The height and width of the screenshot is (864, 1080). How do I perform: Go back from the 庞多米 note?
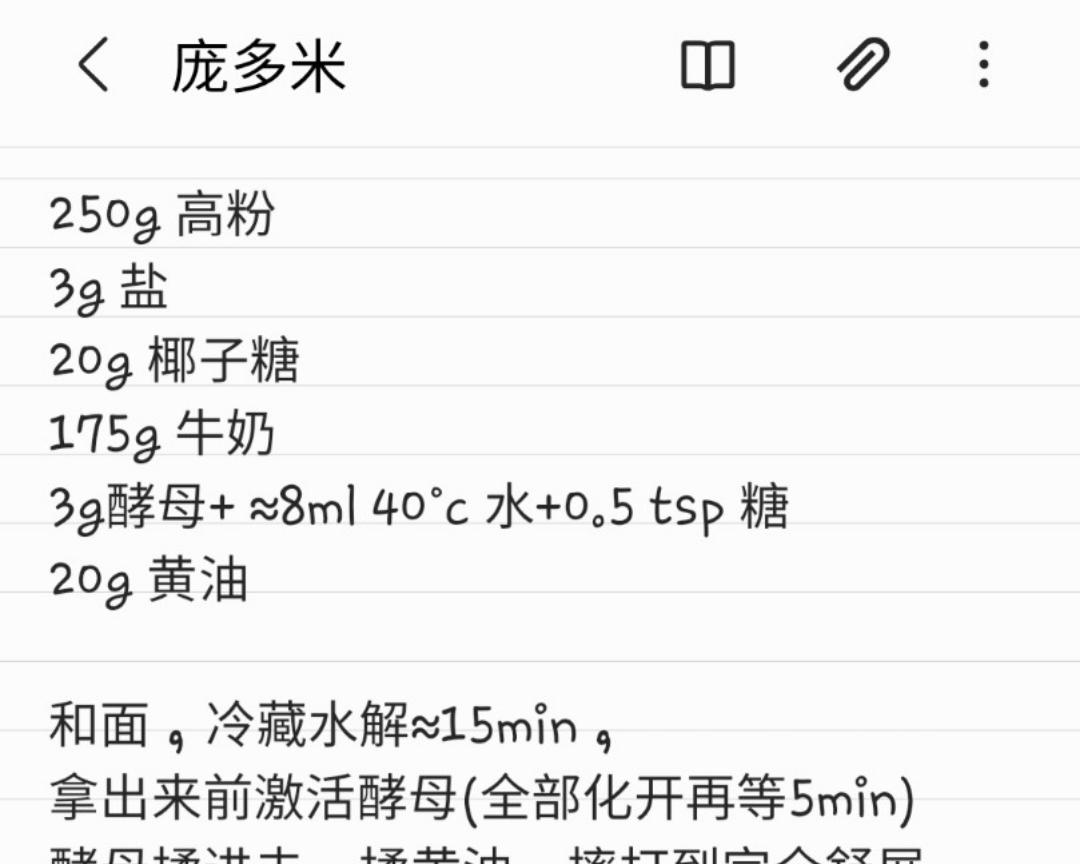coord(93,65)
